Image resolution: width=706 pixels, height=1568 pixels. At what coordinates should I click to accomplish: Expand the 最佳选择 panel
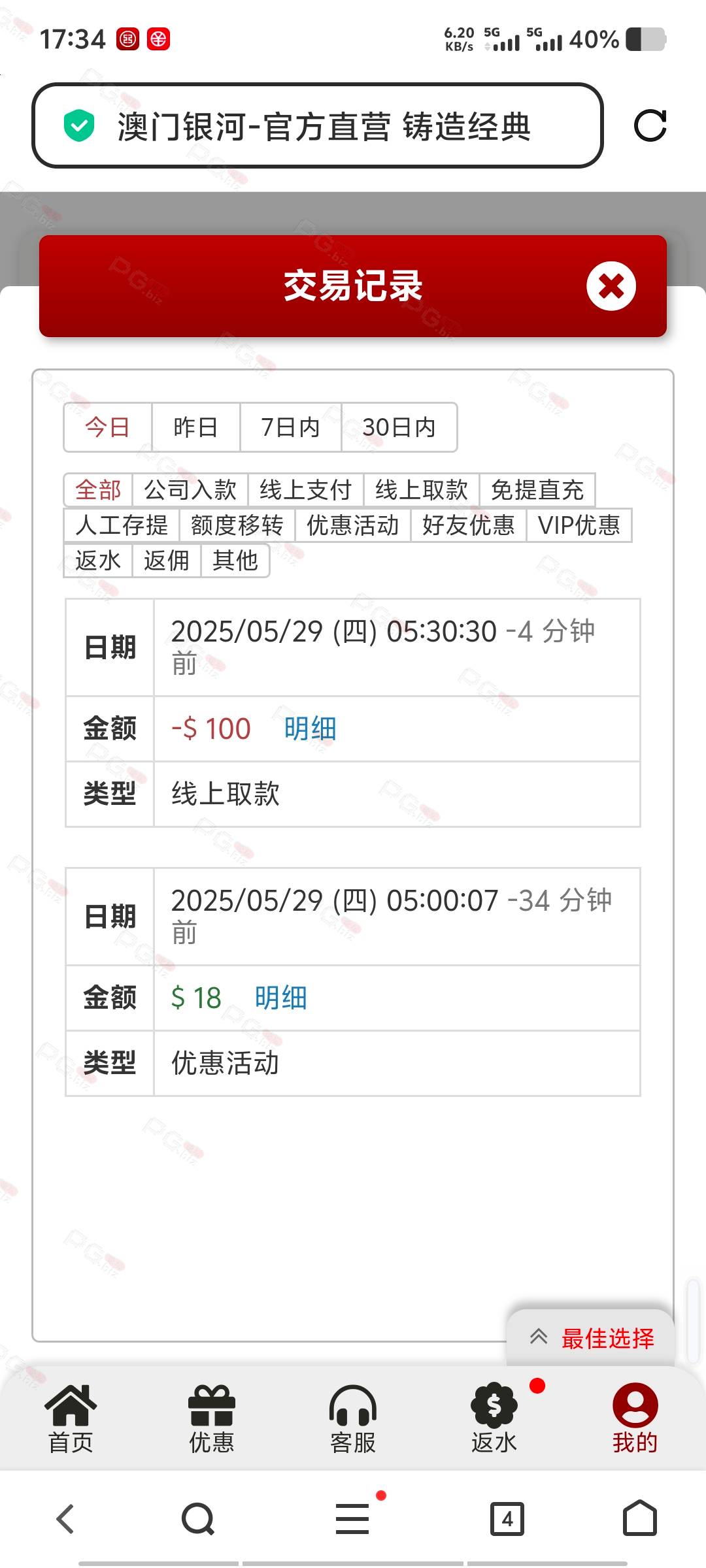pyautogui.click(x=591, y=1338)
